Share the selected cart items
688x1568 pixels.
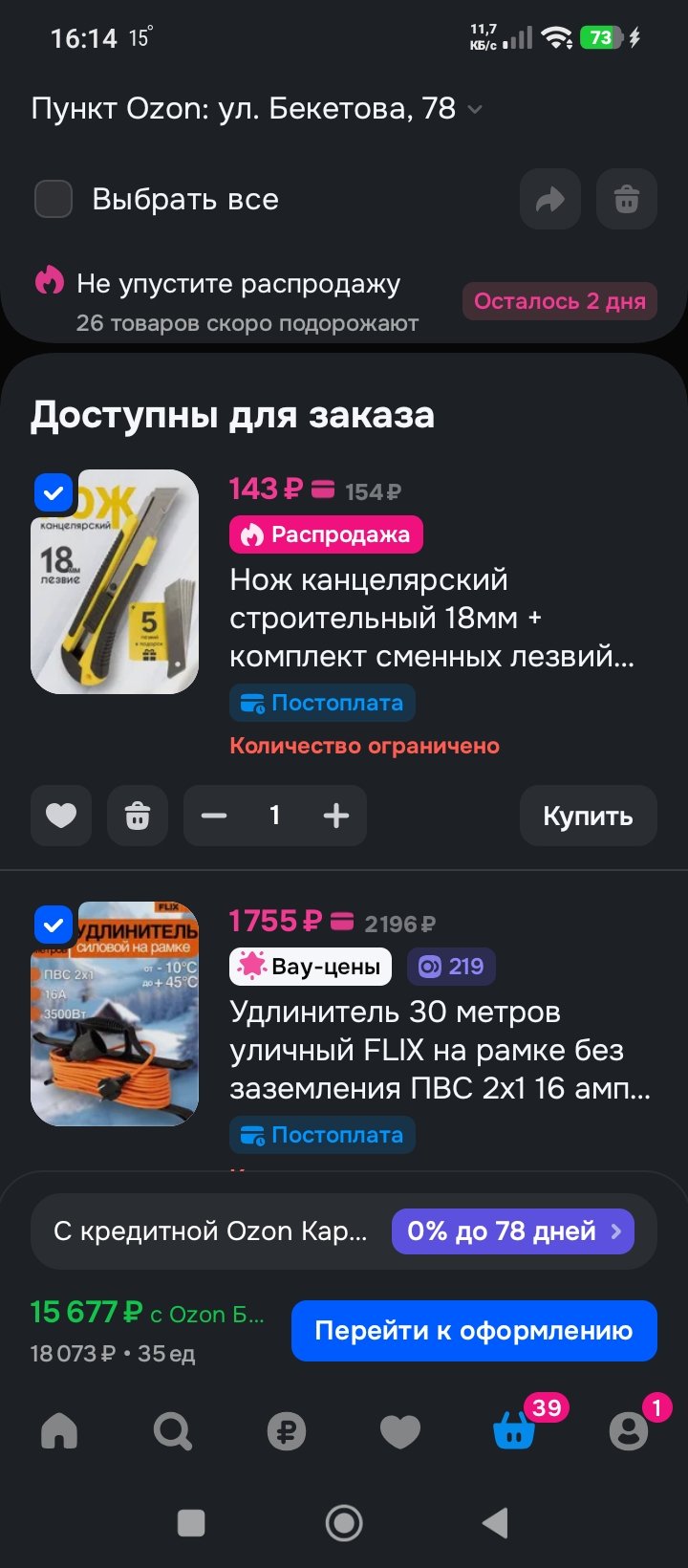click(549, 200)
